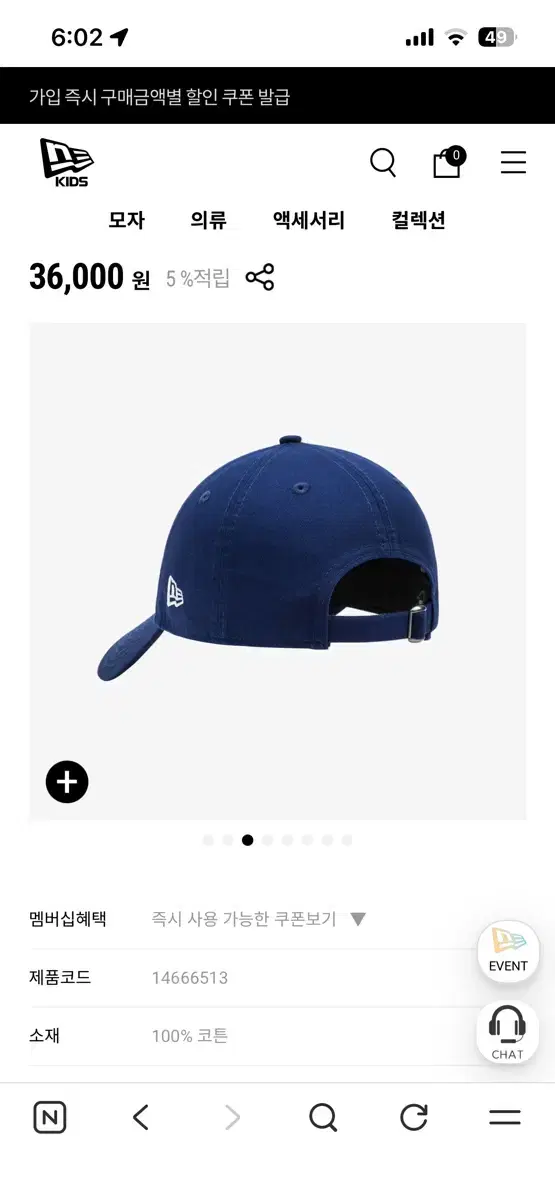
Task: Open Naver home from the browser toolbar
Action: tap(49, 1117)
